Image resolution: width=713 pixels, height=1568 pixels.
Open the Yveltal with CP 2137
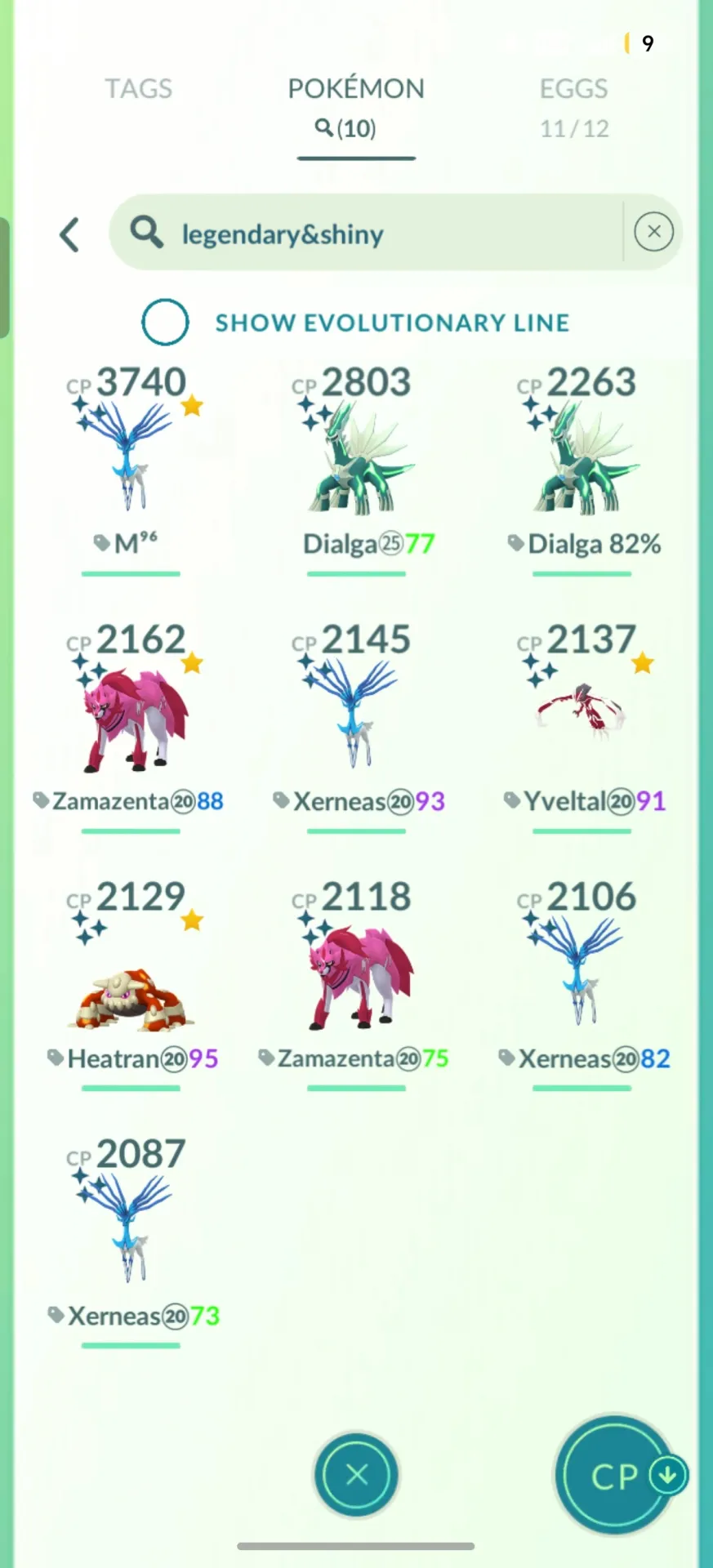(x=583, y=725)
